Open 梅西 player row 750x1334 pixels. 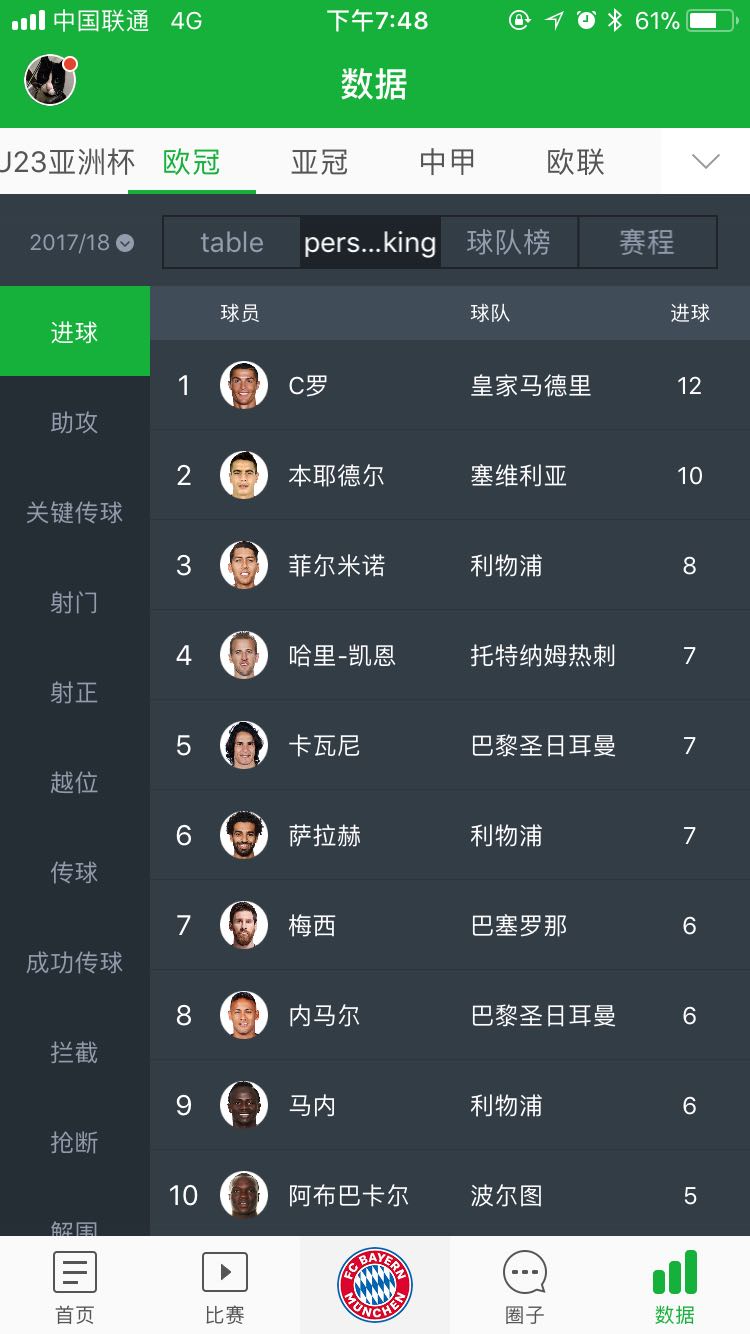click(x=450, y=925)
